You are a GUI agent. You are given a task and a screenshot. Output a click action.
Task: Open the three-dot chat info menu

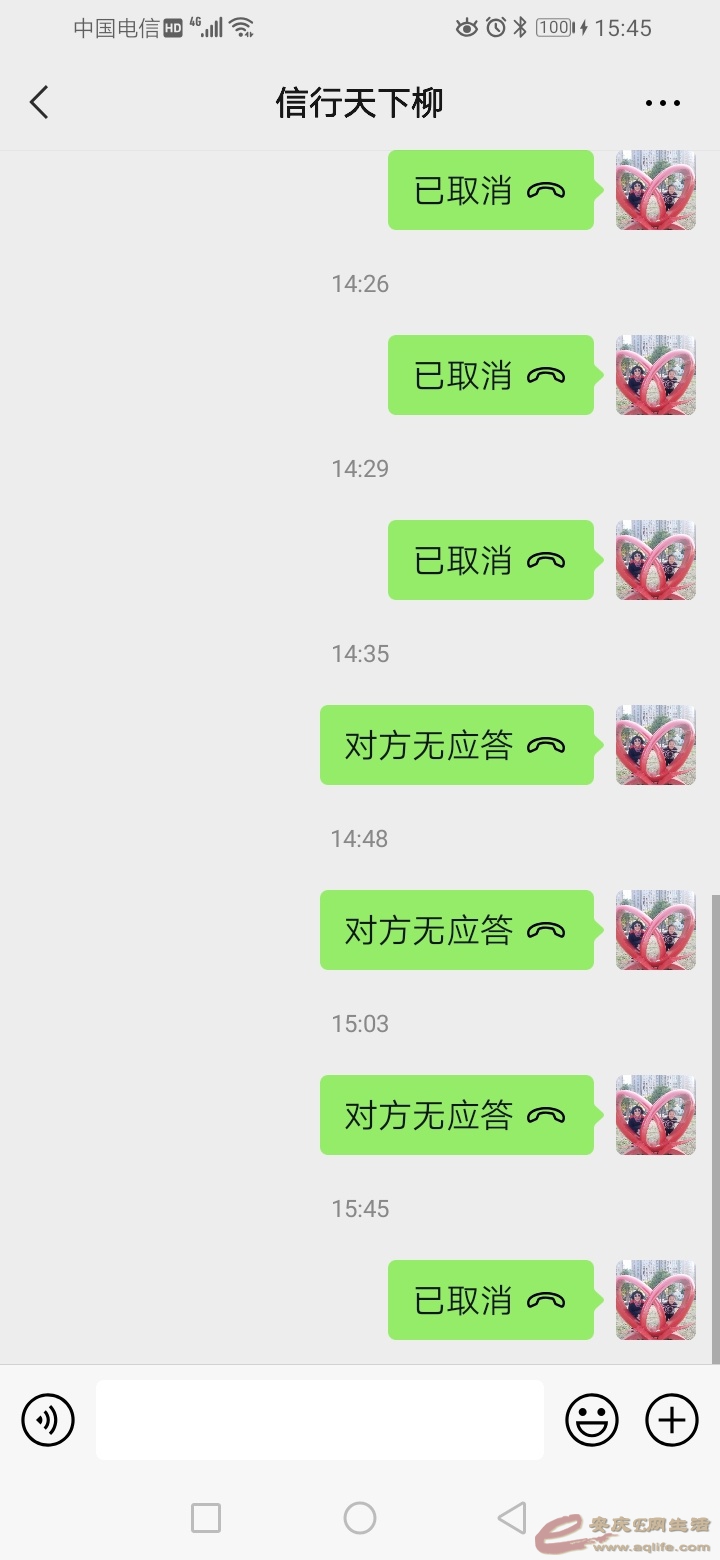pyautogui.click(x=662, y=103)
